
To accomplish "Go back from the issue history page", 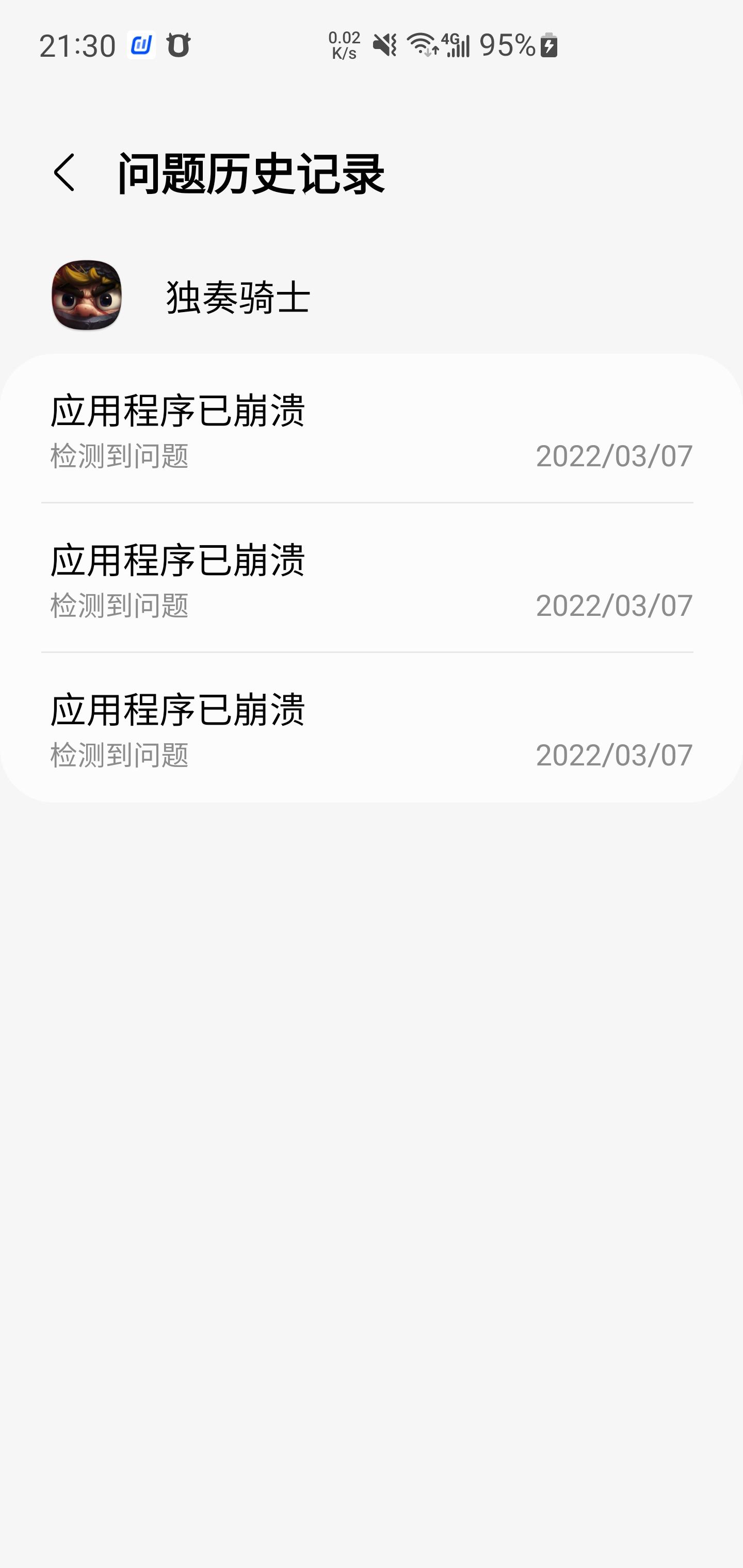I will point(64,173).
